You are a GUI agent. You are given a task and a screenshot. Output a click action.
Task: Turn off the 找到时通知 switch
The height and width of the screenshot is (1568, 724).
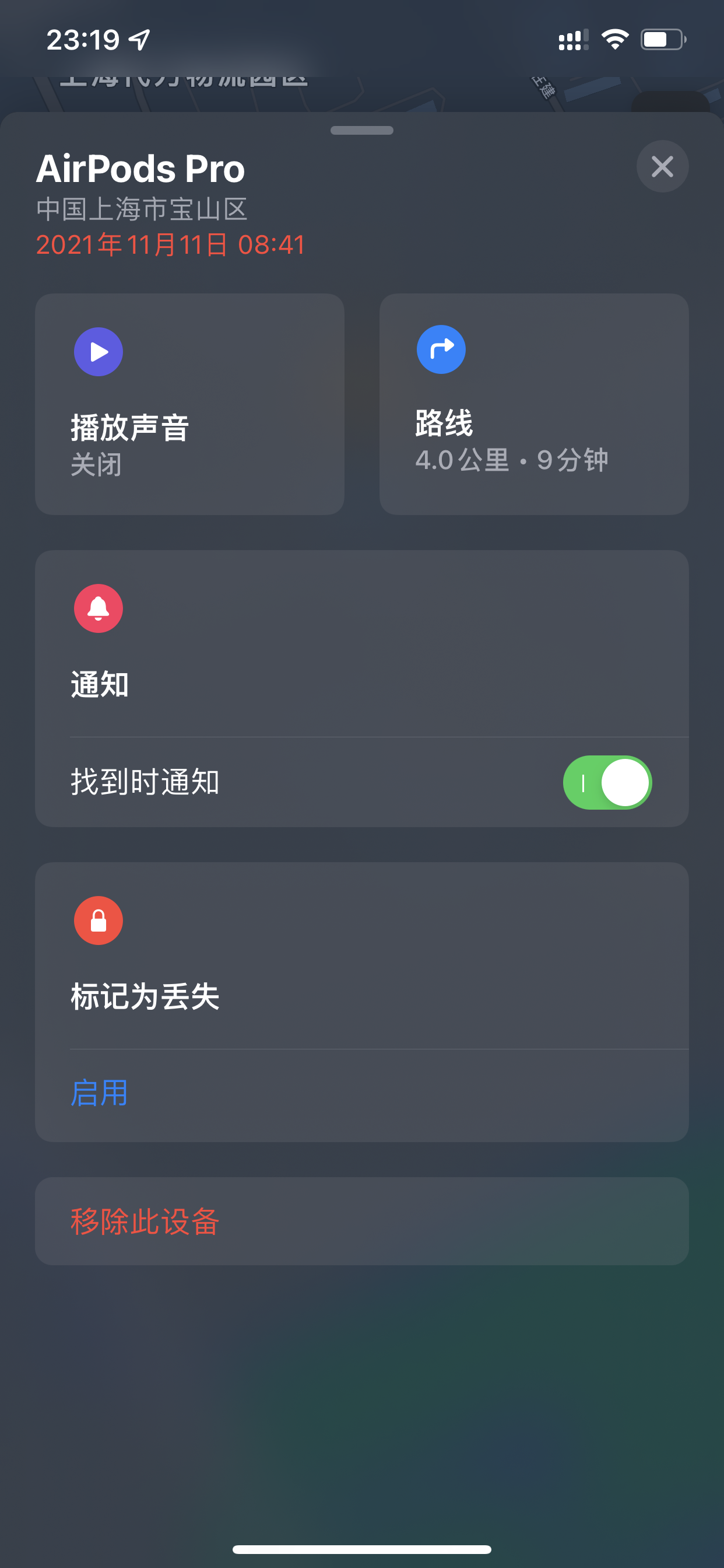coord(607,782)
